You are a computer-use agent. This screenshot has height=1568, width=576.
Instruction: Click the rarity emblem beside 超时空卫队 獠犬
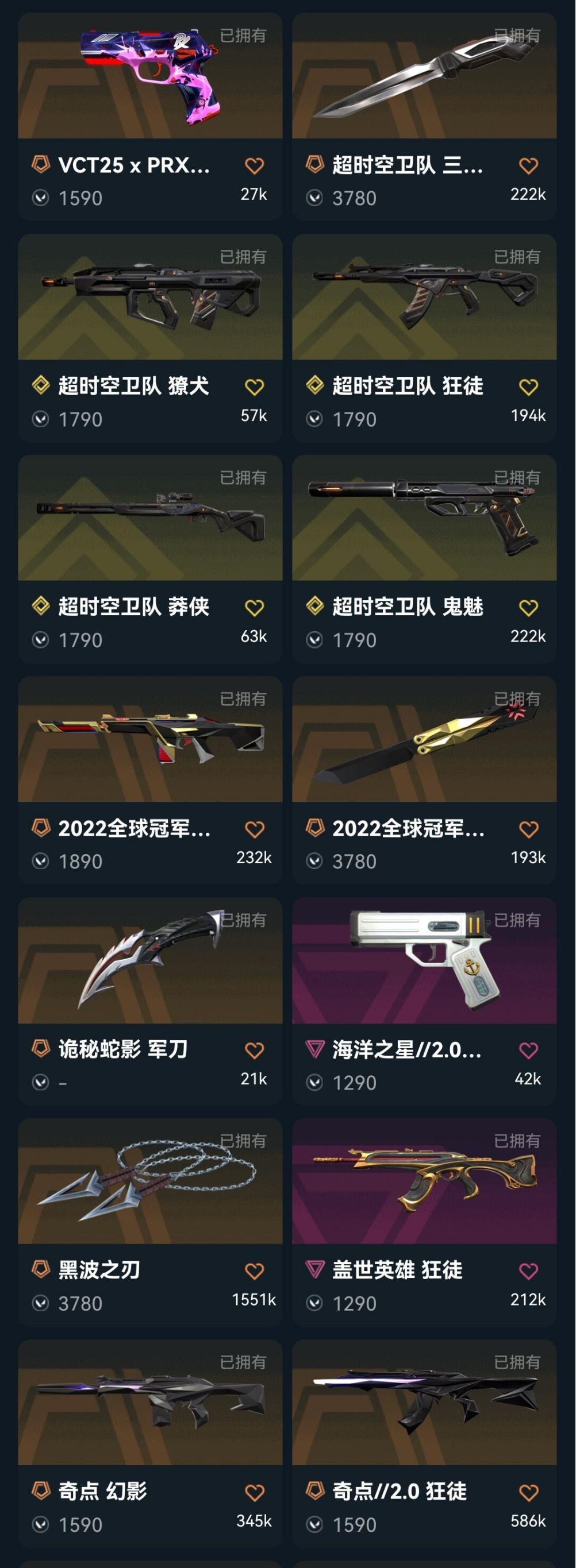click(x=40, y=385)
